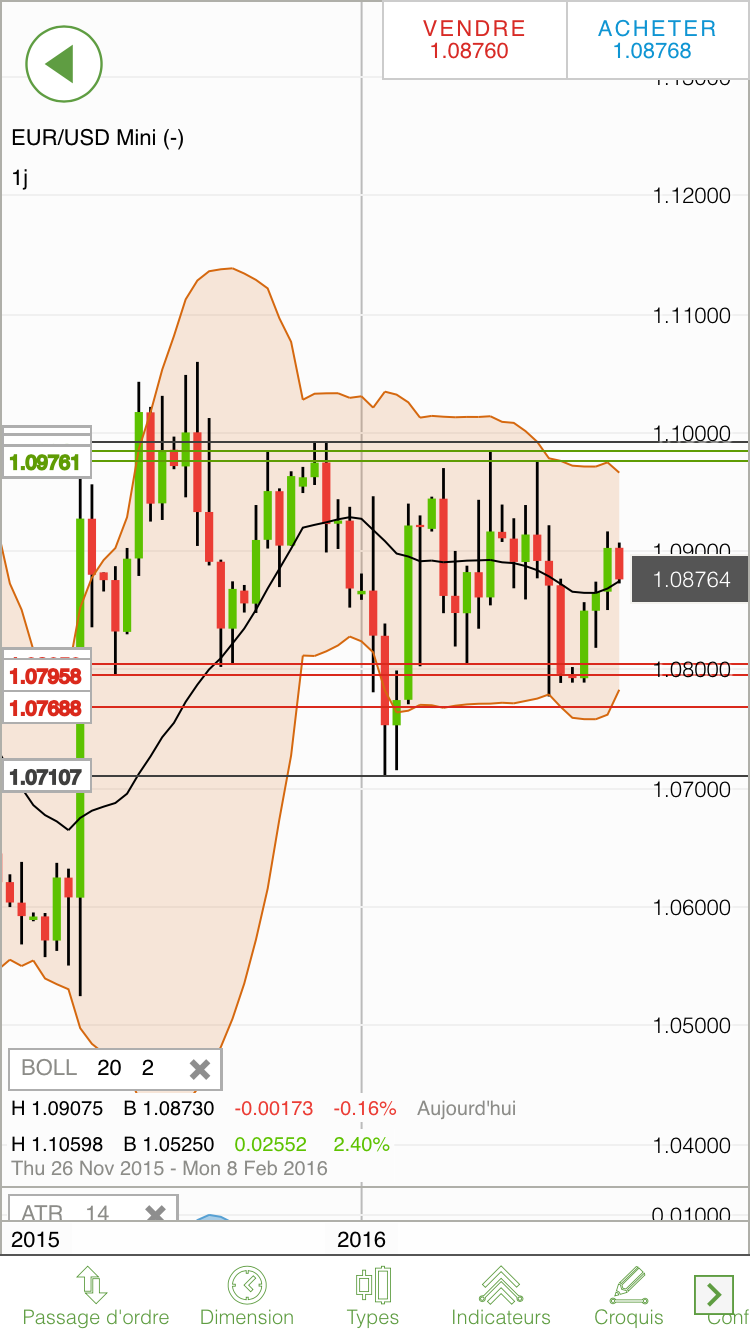750x1334 pixels.
Task: Tap the ACHETER buy price button
Action: pos(657,40)
